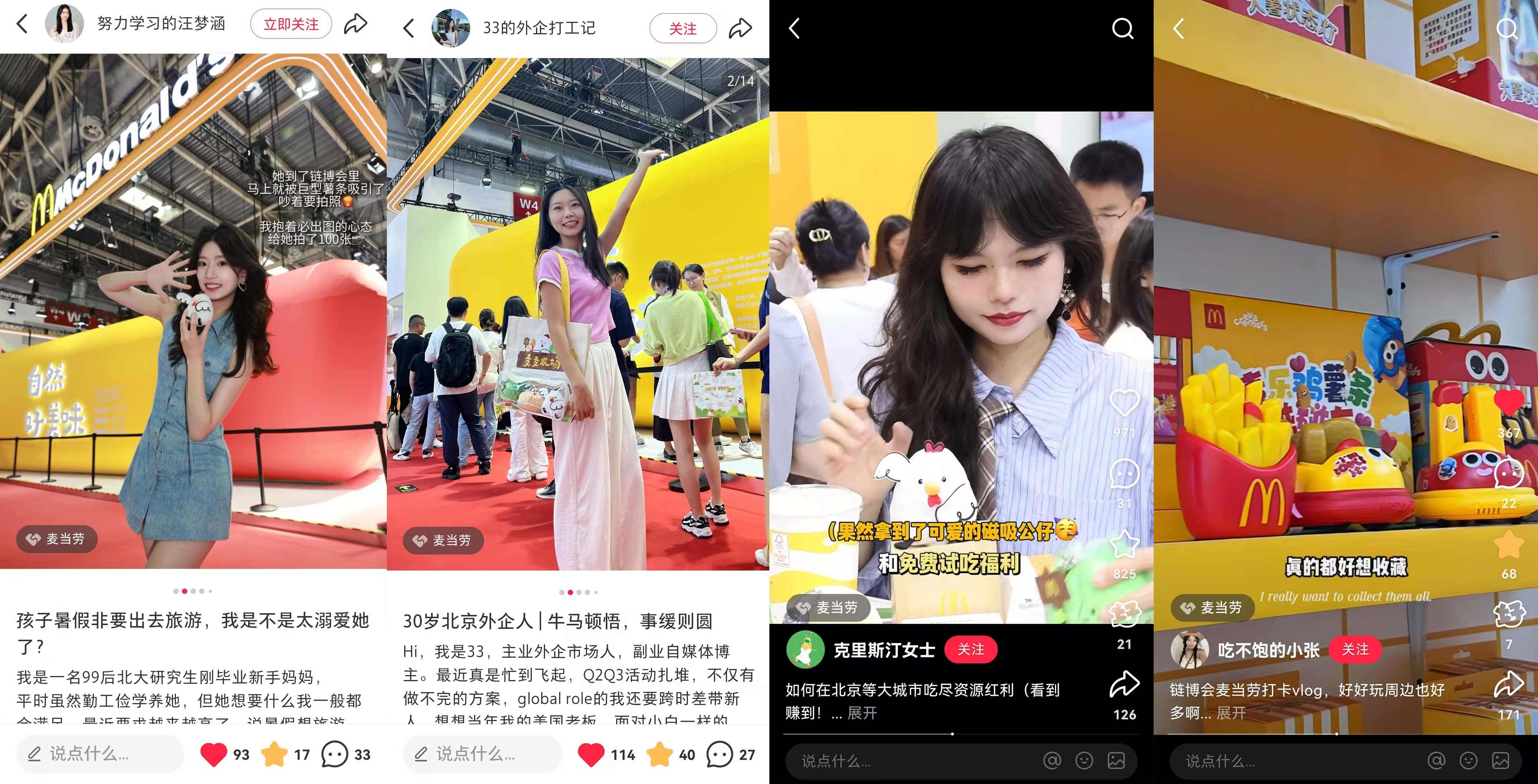
Task: Like the post with 93 likes
Action: (214, 754)
